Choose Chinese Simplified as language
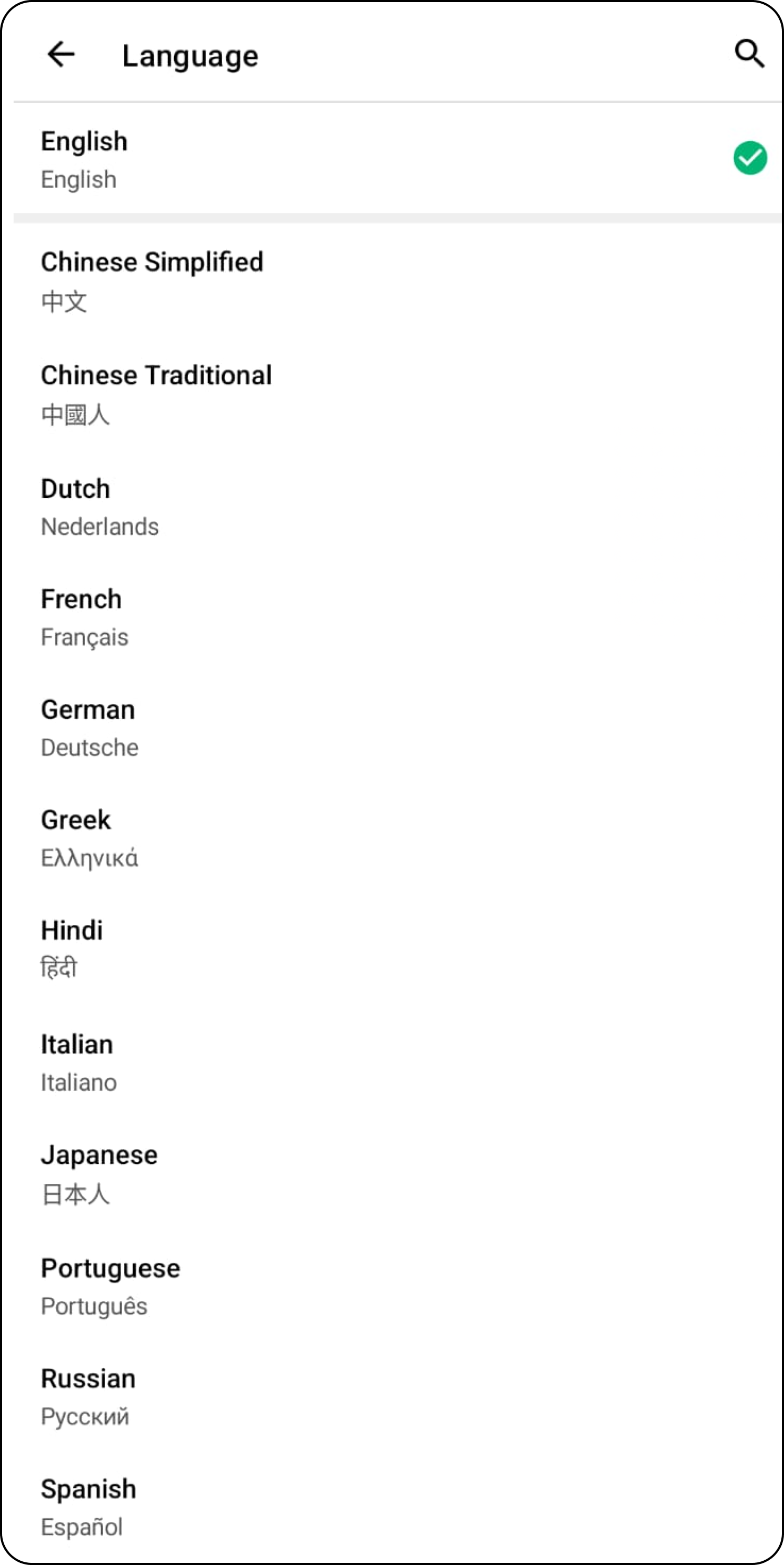 pyautogui.click(x=397, y=280)
